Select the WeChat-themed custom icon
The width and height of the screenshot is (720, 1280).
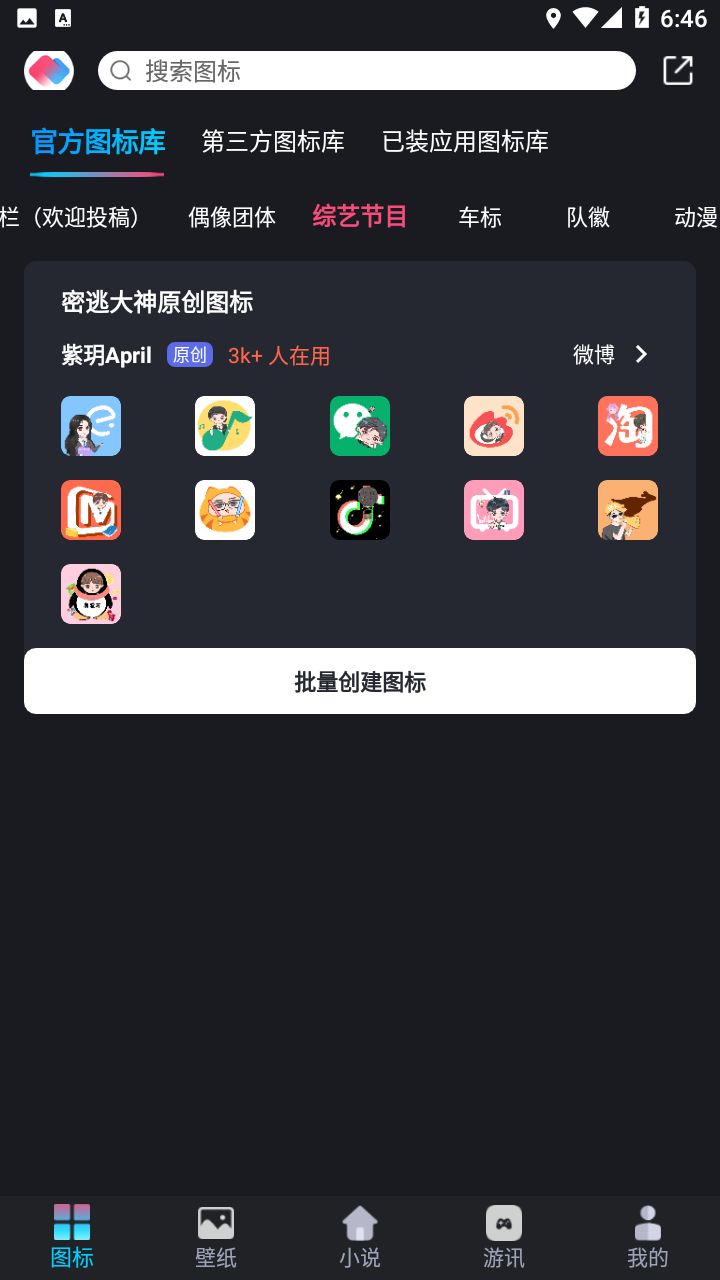(360, 425)
